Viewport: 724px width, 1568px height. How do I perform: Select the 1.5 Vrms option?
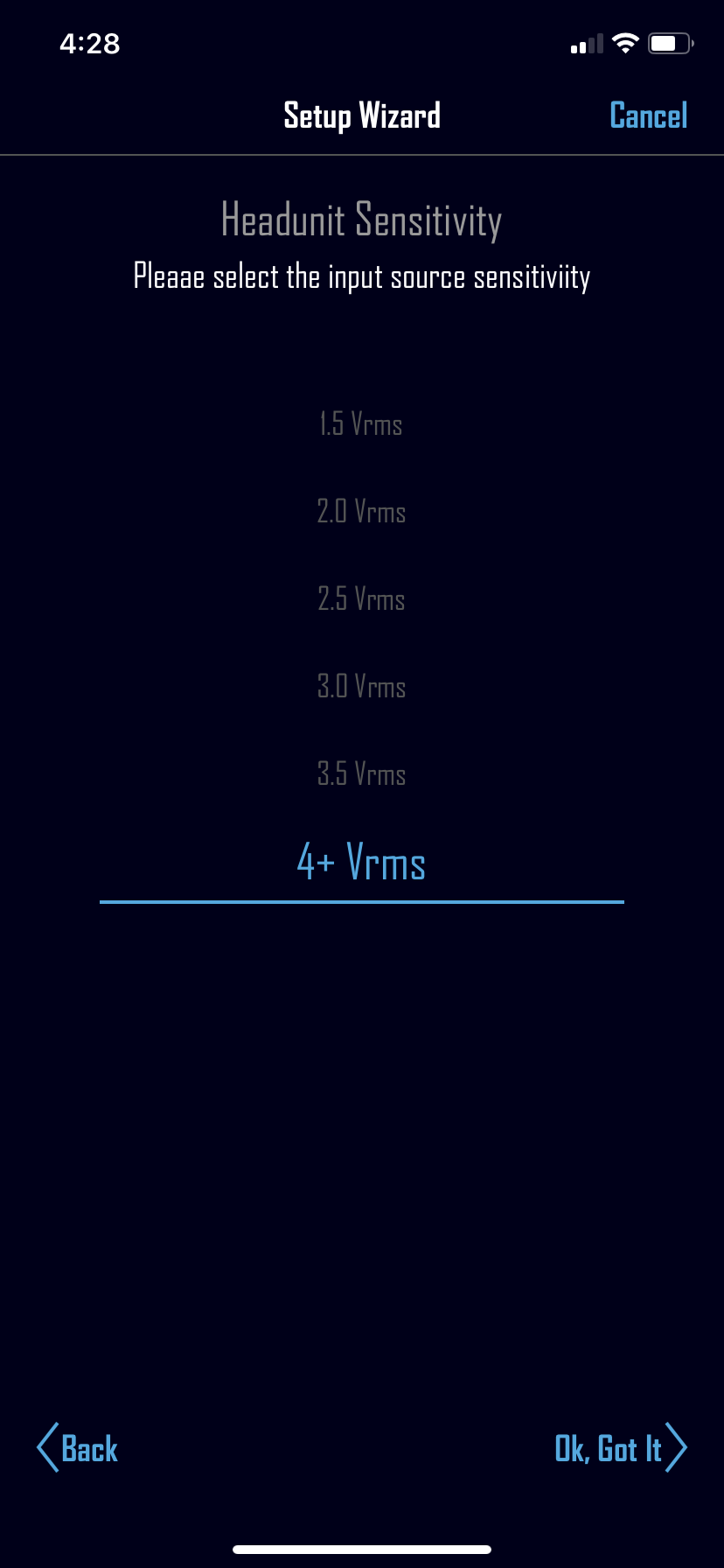[x=361, y=424]
